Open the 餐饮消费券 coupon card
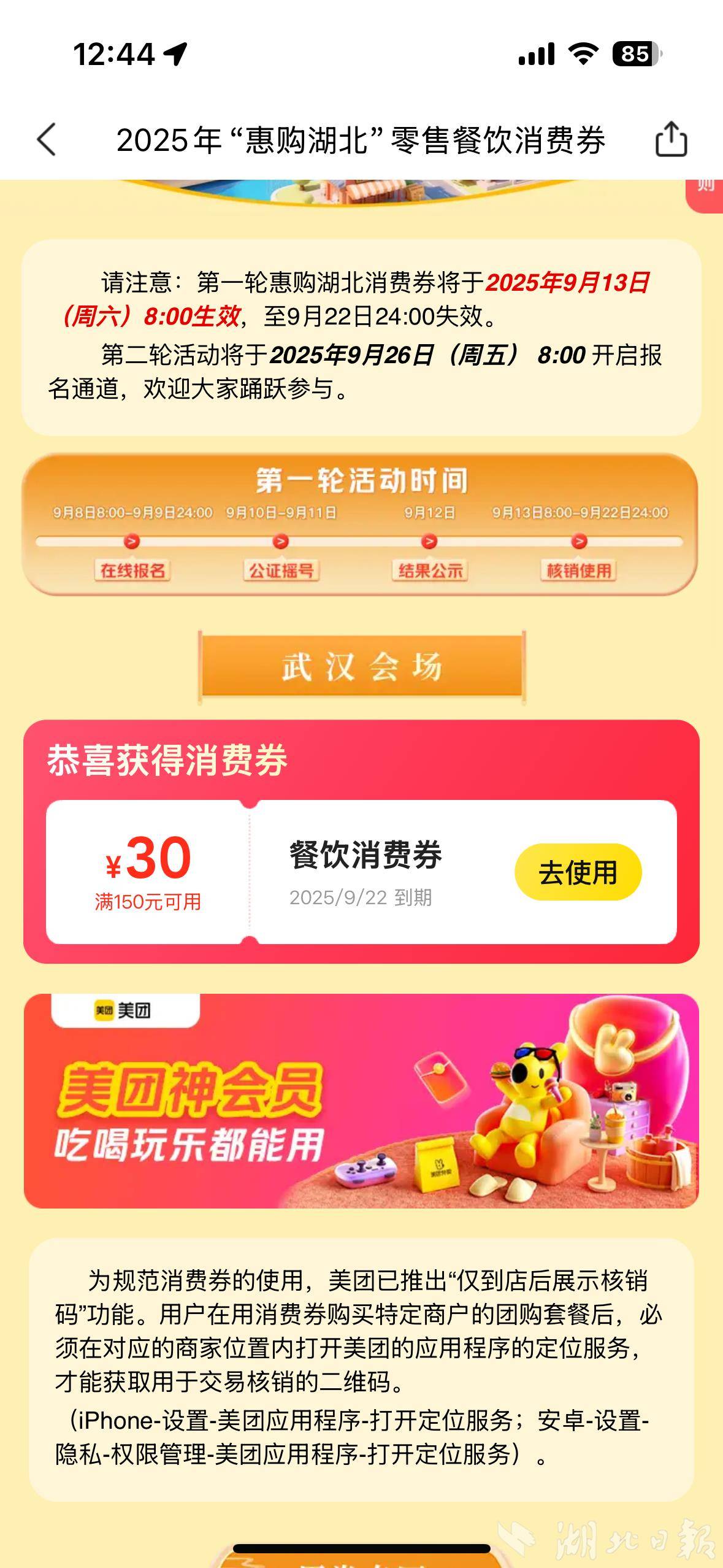This screenshot has width=723, height=1568. tap(365, 870)
